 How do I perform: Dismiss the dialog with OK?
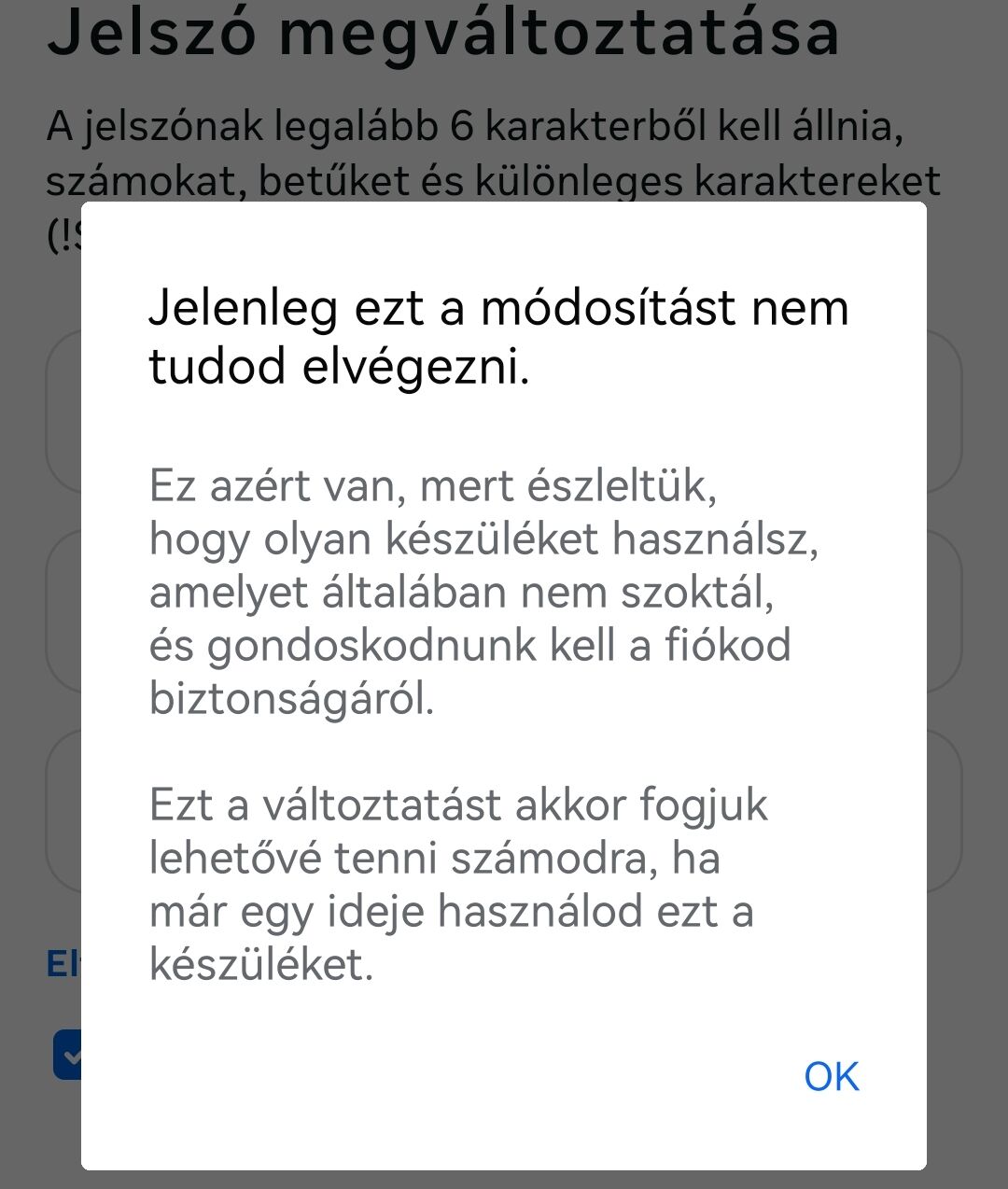click(831, 1076)
